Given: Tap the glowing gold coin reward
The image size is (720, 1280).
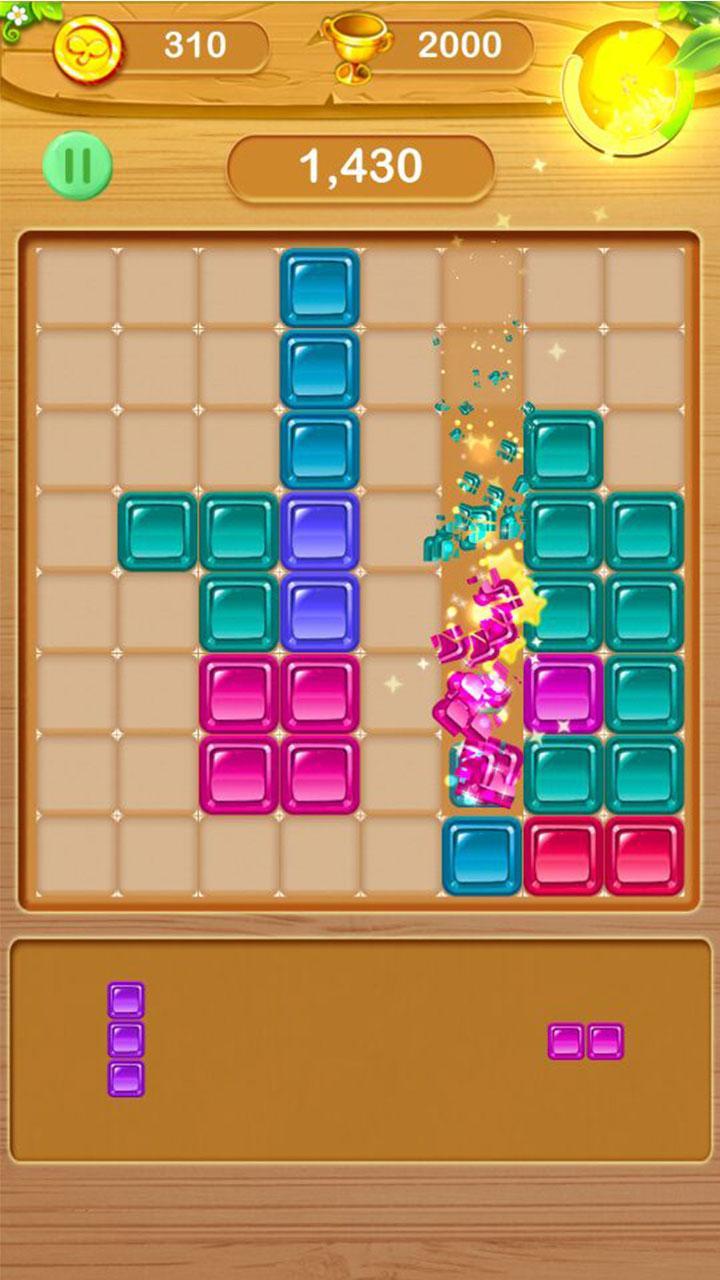Looking at the screenshot, I should pyautogui.click(x=627, y=88).
